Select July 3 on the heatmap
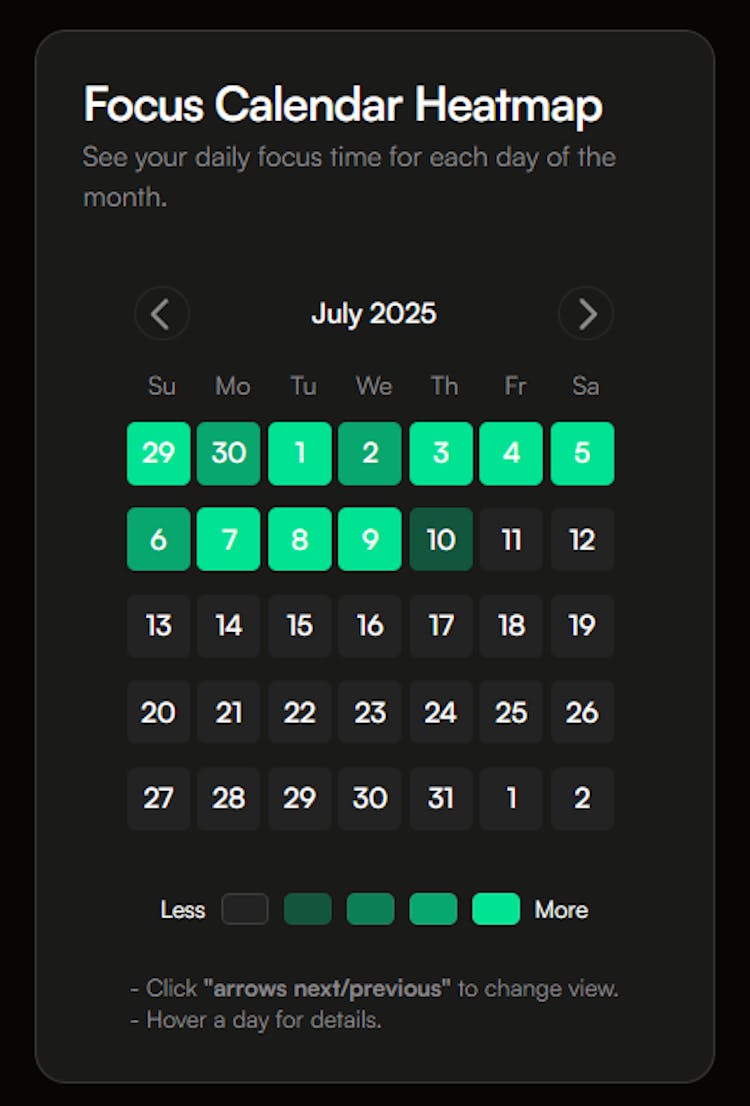Viewport: 750px width, 1106px height. [441, 454]
